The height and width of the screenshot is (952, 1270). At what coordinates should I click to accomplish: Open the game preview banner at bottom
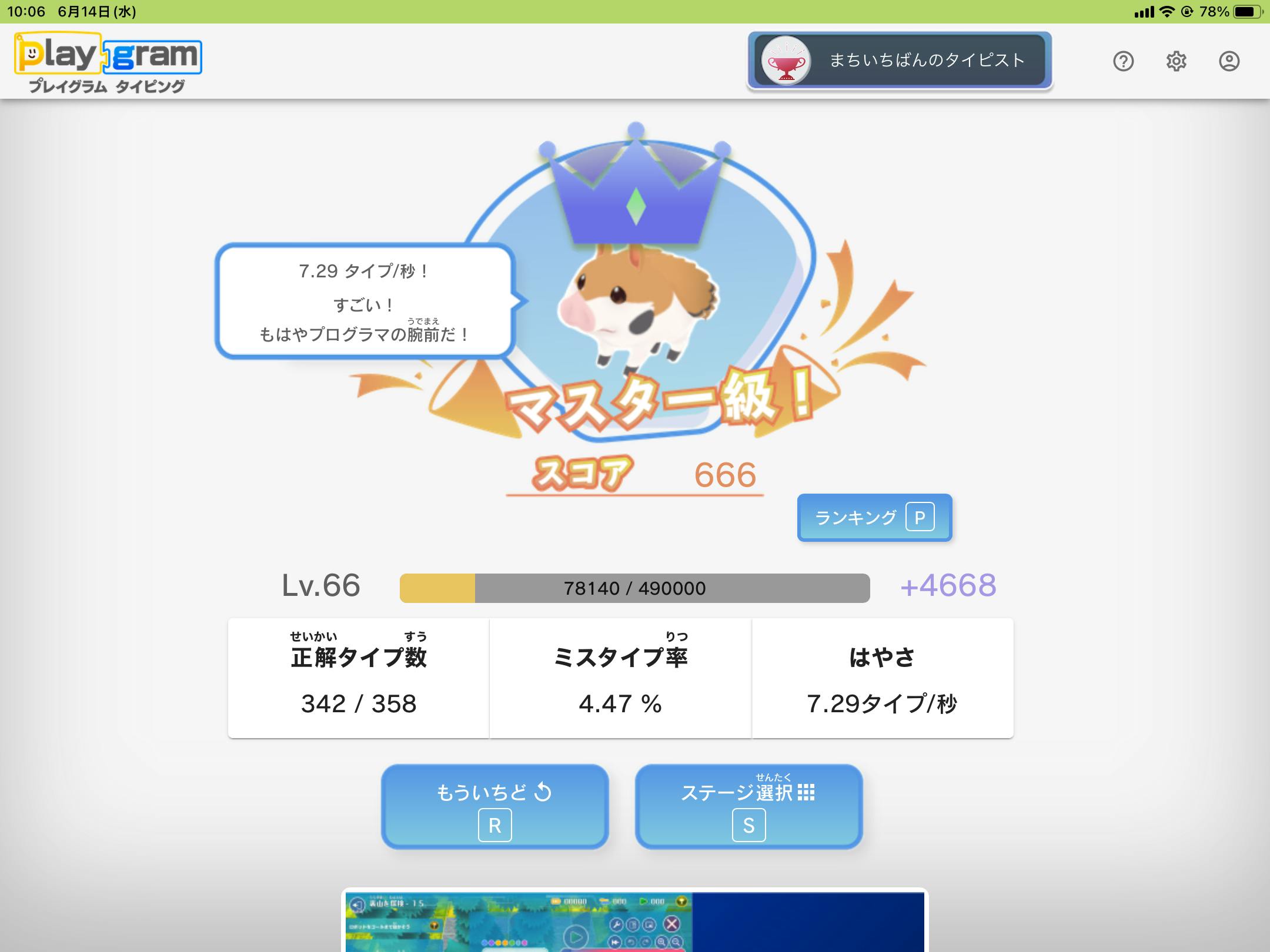[x=634, y=920]
